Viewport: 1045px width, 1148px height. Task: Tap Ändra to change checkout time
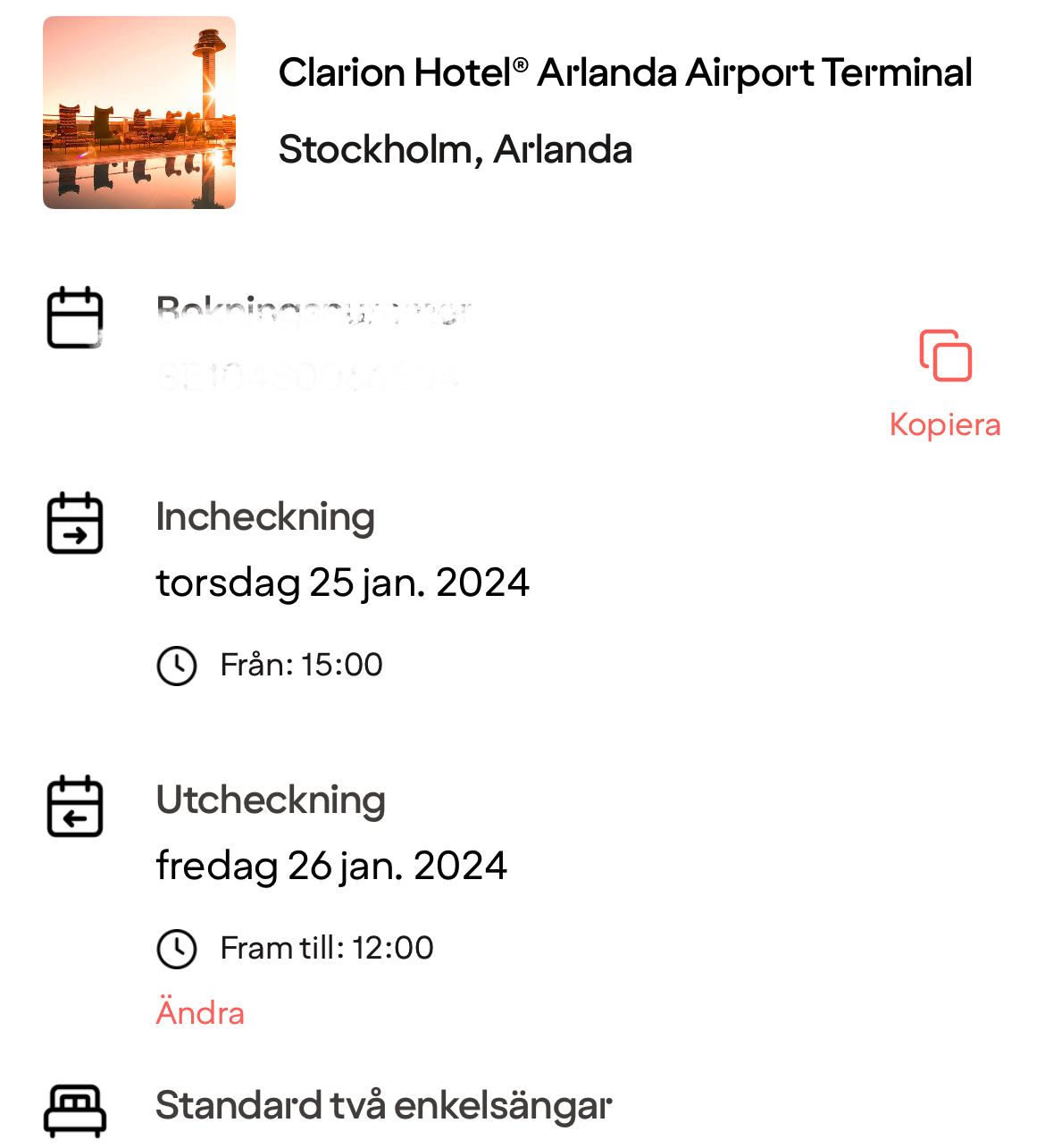[200, 1013]
